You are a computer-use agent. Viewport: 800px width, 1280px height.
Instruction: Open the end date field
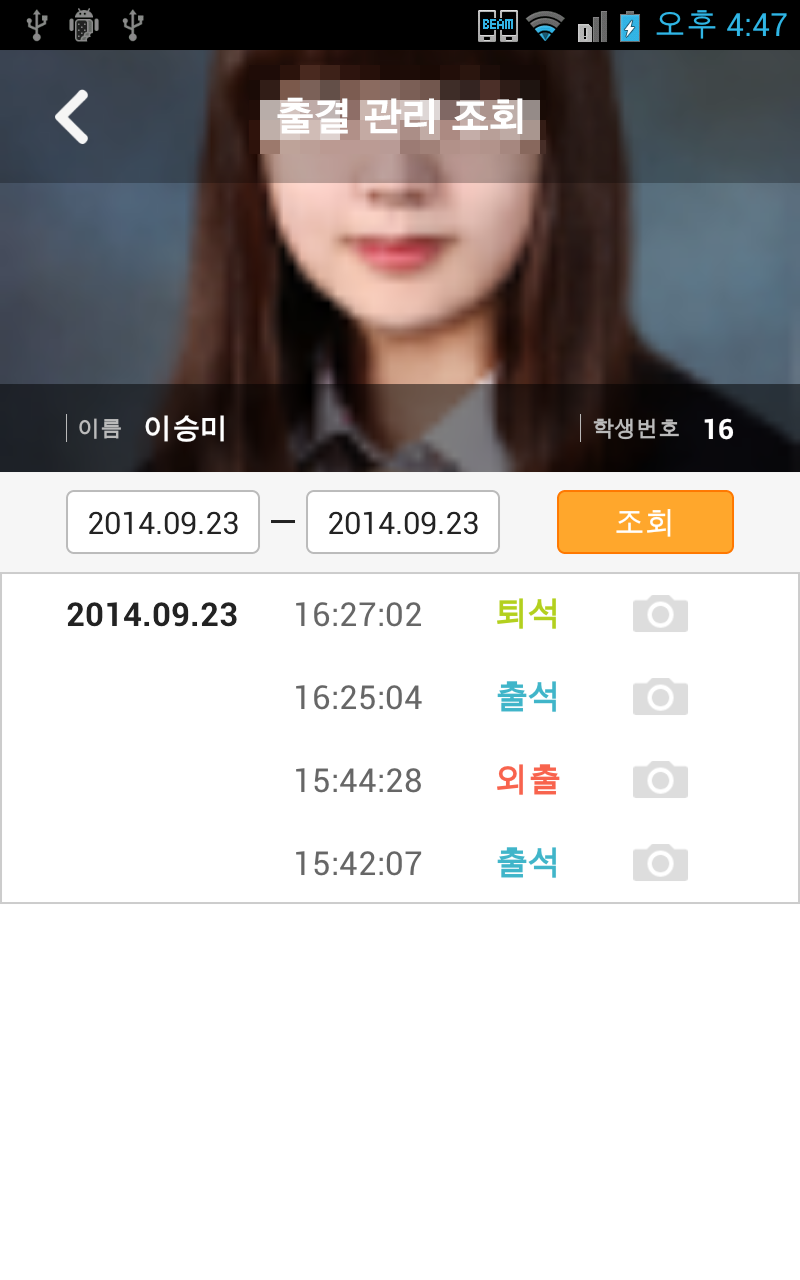coord(403,522)
